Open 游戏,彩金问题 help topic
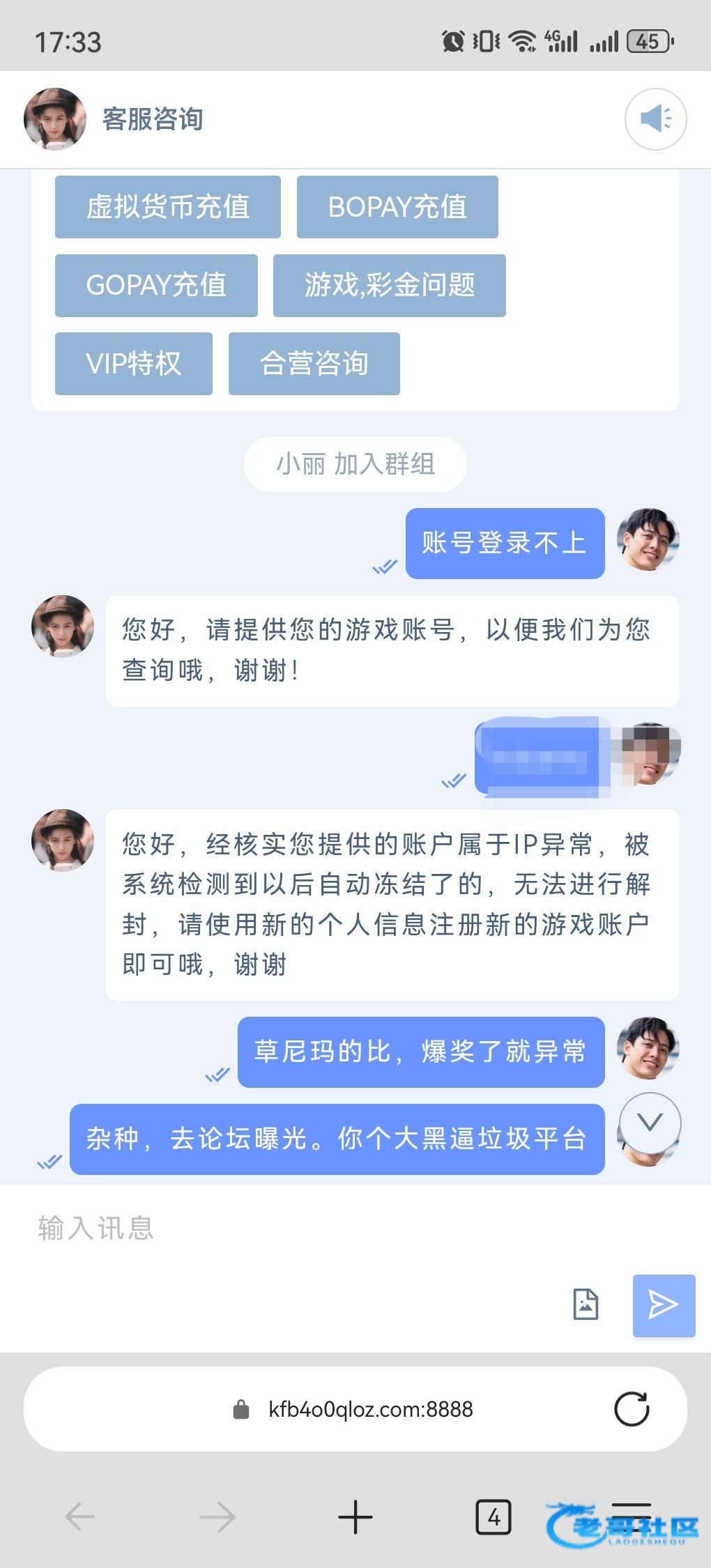 [389, 286]
